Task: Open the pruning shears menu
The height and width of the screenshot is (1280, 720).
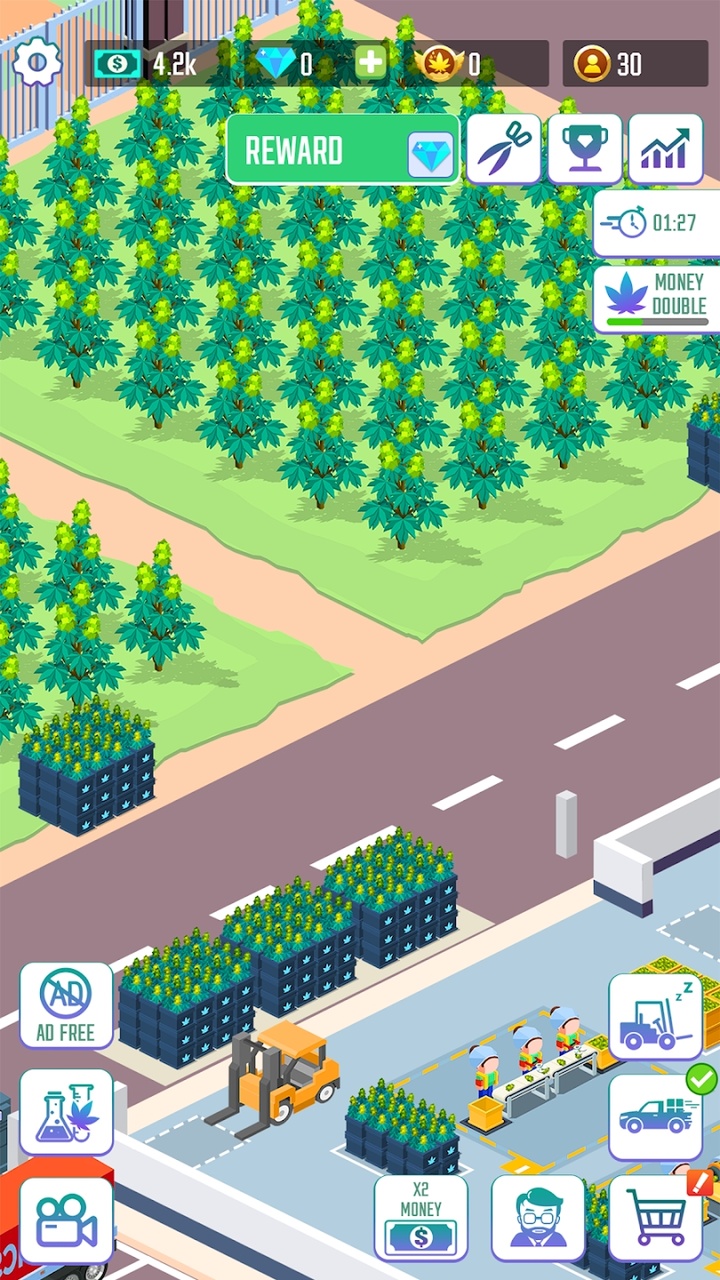Action: (503, 149)
